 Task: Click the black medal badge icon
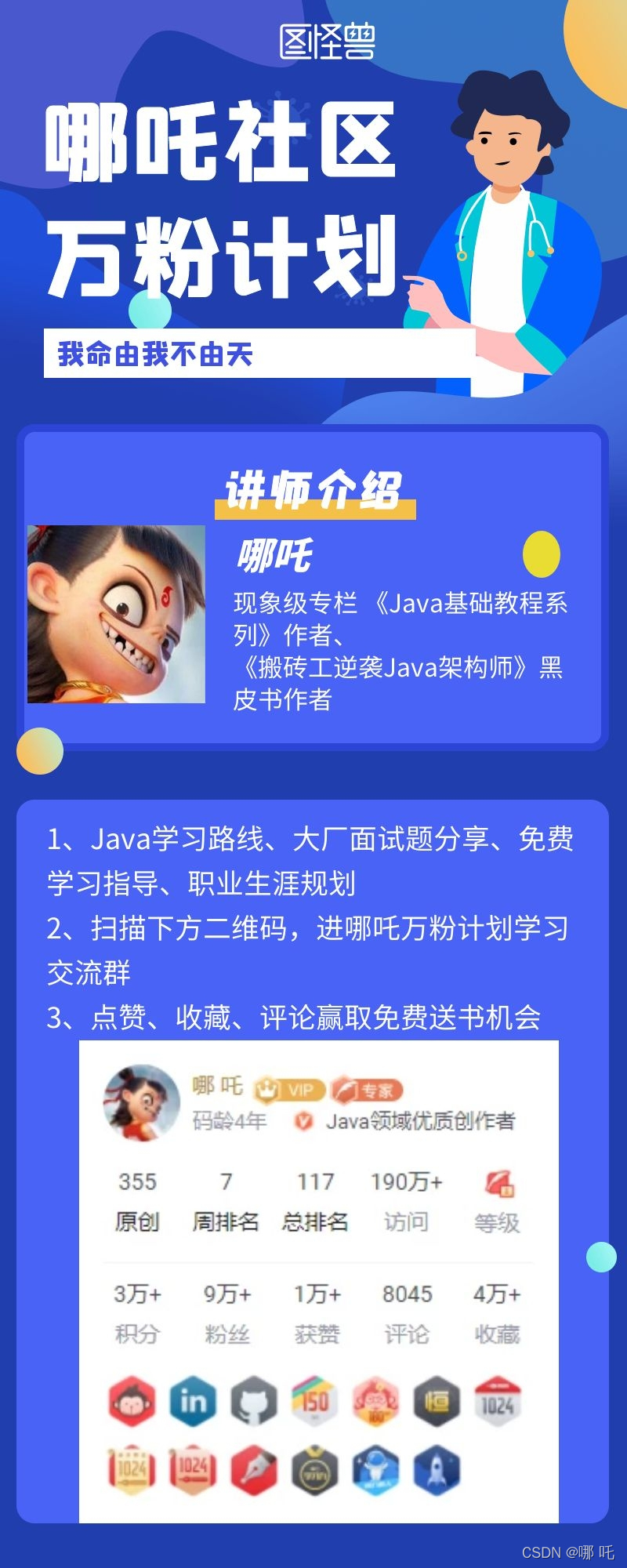(313, 1472)
